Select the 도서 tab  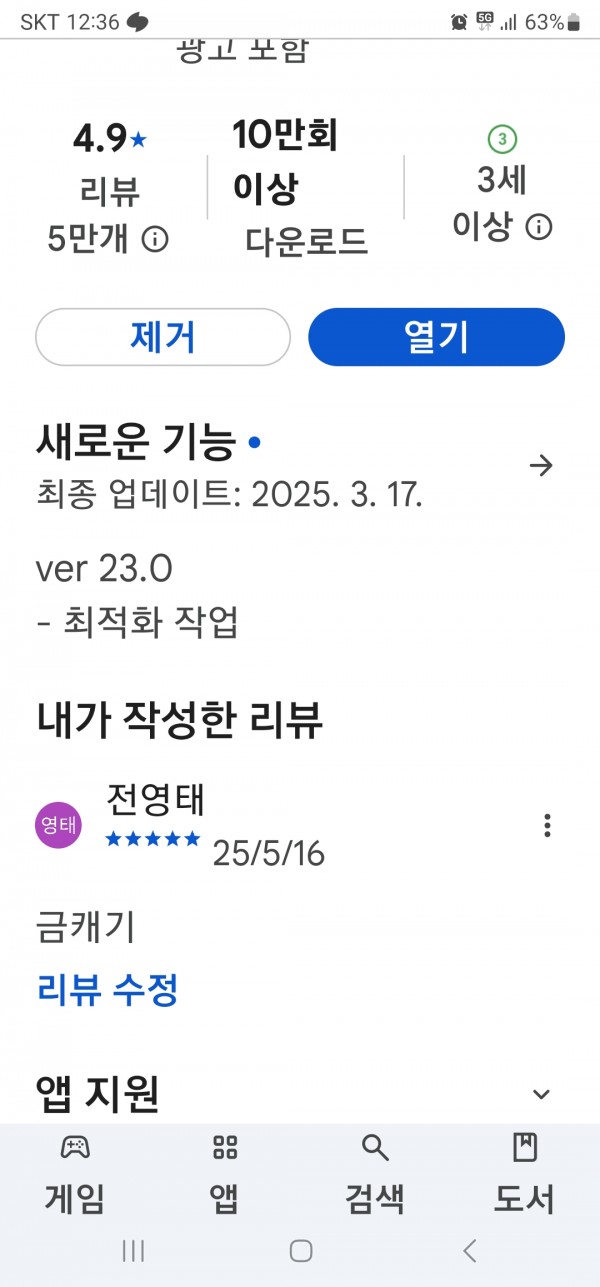524,1173
